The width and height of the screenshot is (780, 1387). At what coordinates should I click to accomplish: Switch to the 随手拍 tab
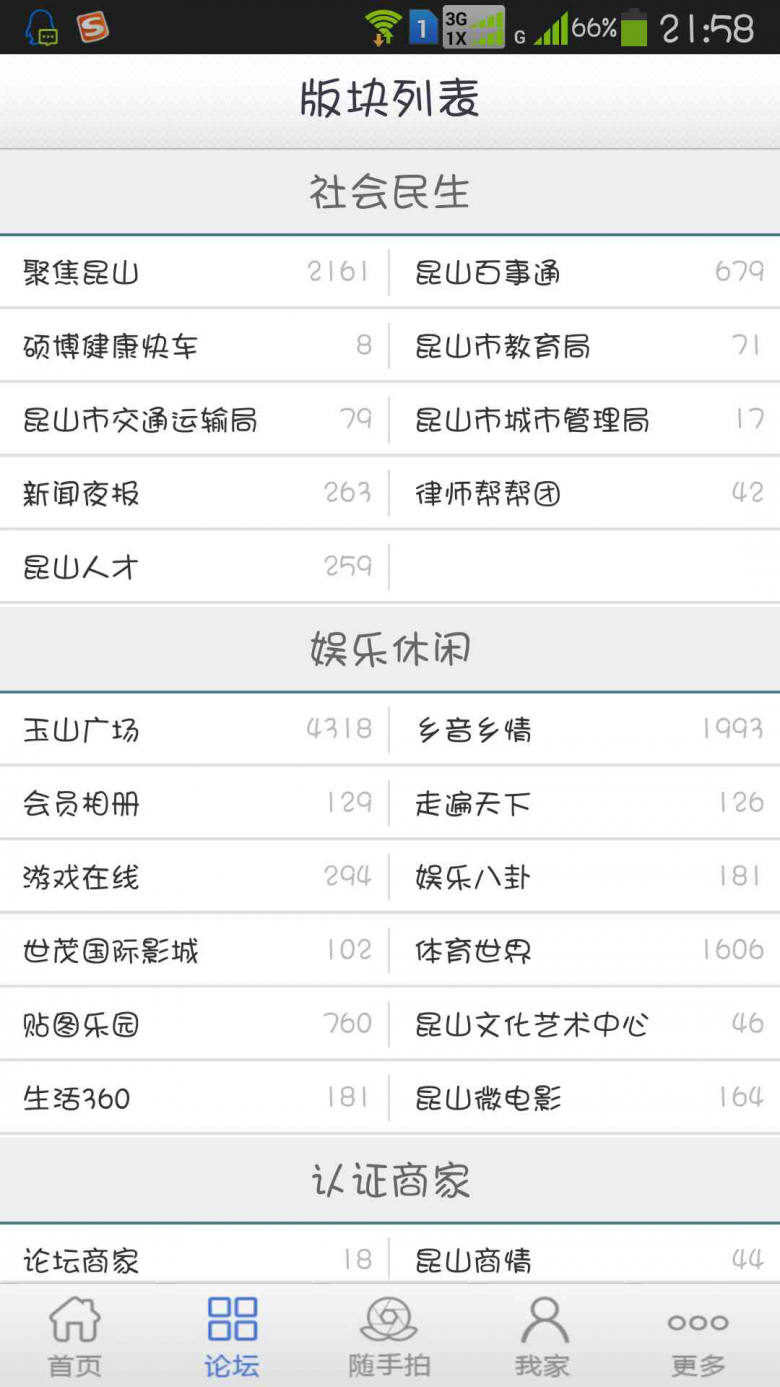pos(389,1337)
